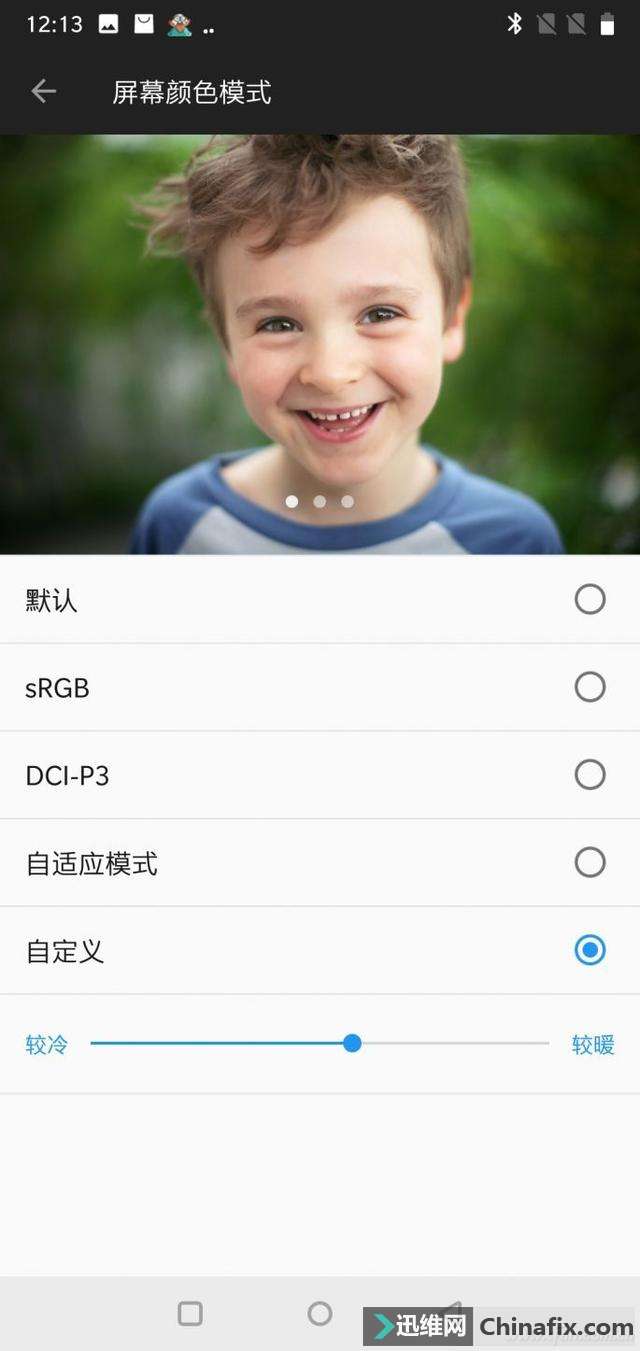Tap the second preview page indicator dot
The height and width of the screenshot is (1351, 640).
[320, 502]
